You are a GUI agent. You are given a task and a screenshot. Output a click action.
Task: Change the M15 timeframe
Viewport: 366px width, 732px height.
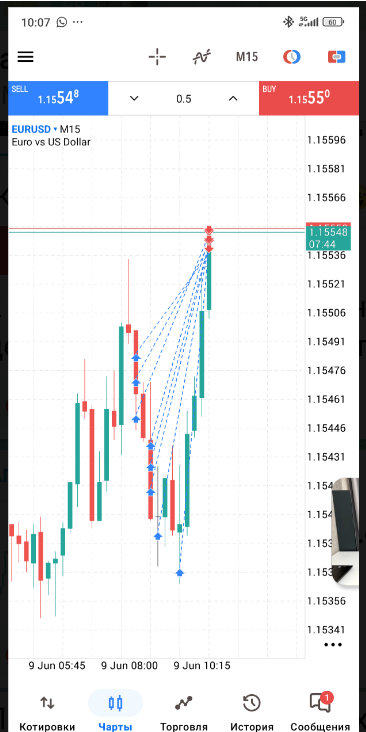click(246, 57)
